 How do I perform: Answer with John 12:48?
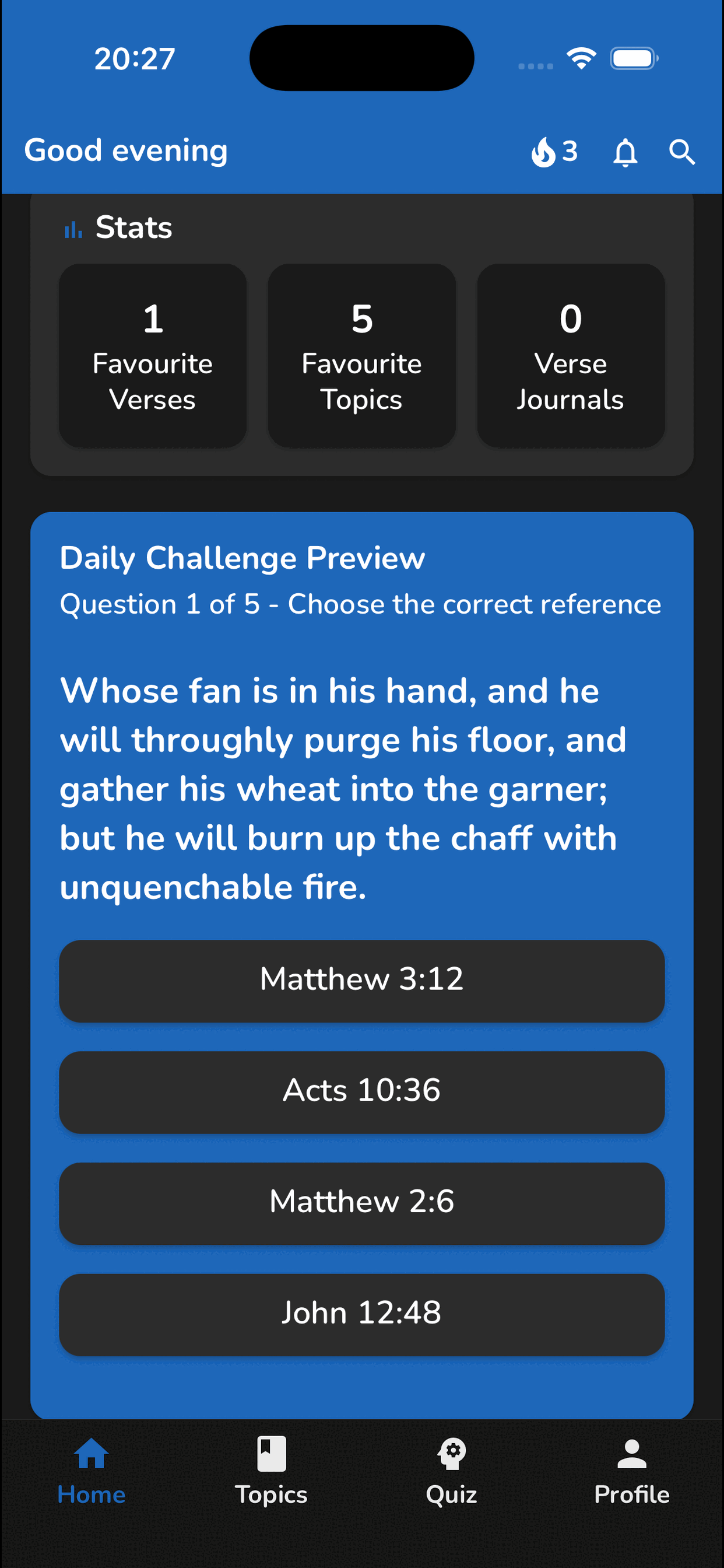[x=361, y=1315]
